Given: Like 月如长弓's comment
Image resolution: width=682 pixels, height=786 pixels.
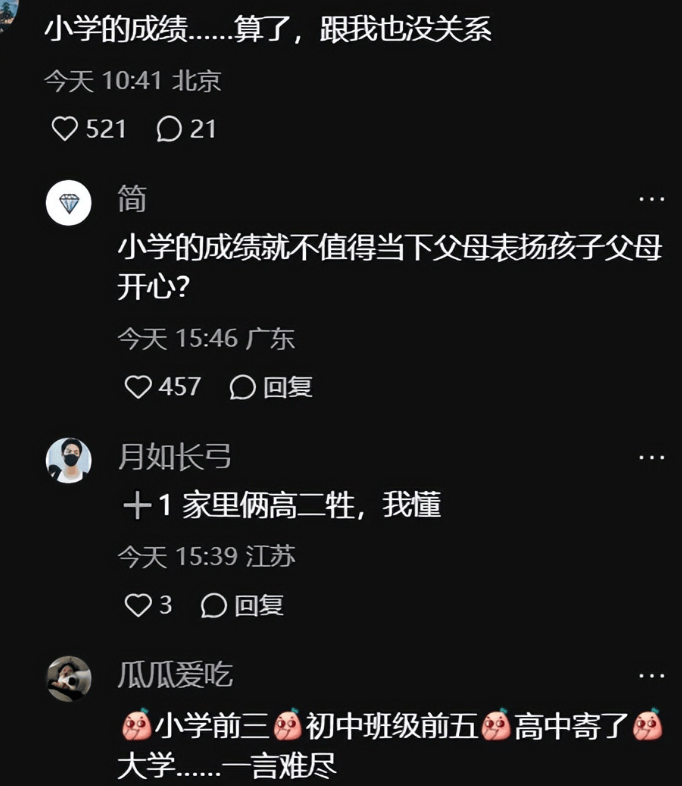Looking at the screenshot, I should pyautogui.click(x=136, y=605).
